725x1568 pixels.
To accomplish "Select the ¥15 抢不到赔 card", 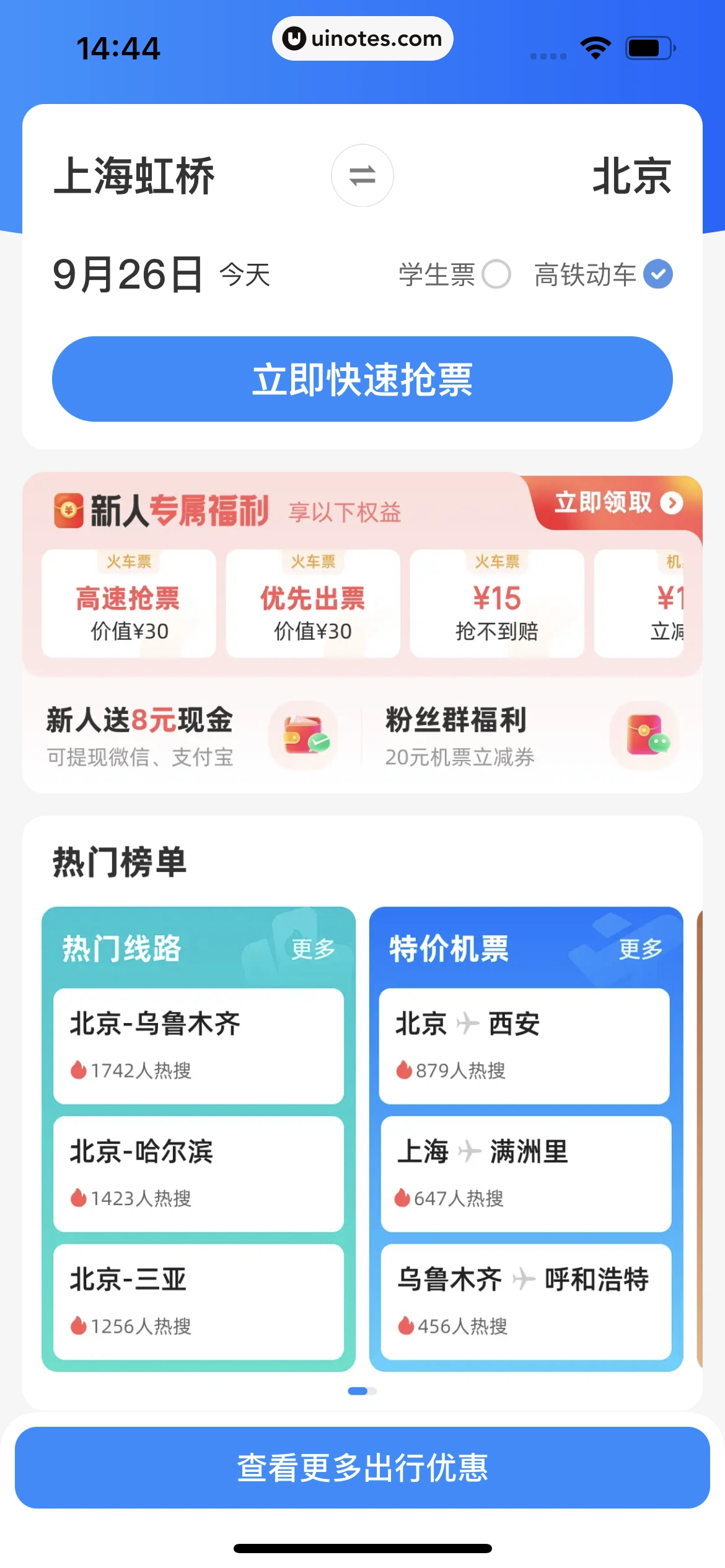I will (497, 604).
